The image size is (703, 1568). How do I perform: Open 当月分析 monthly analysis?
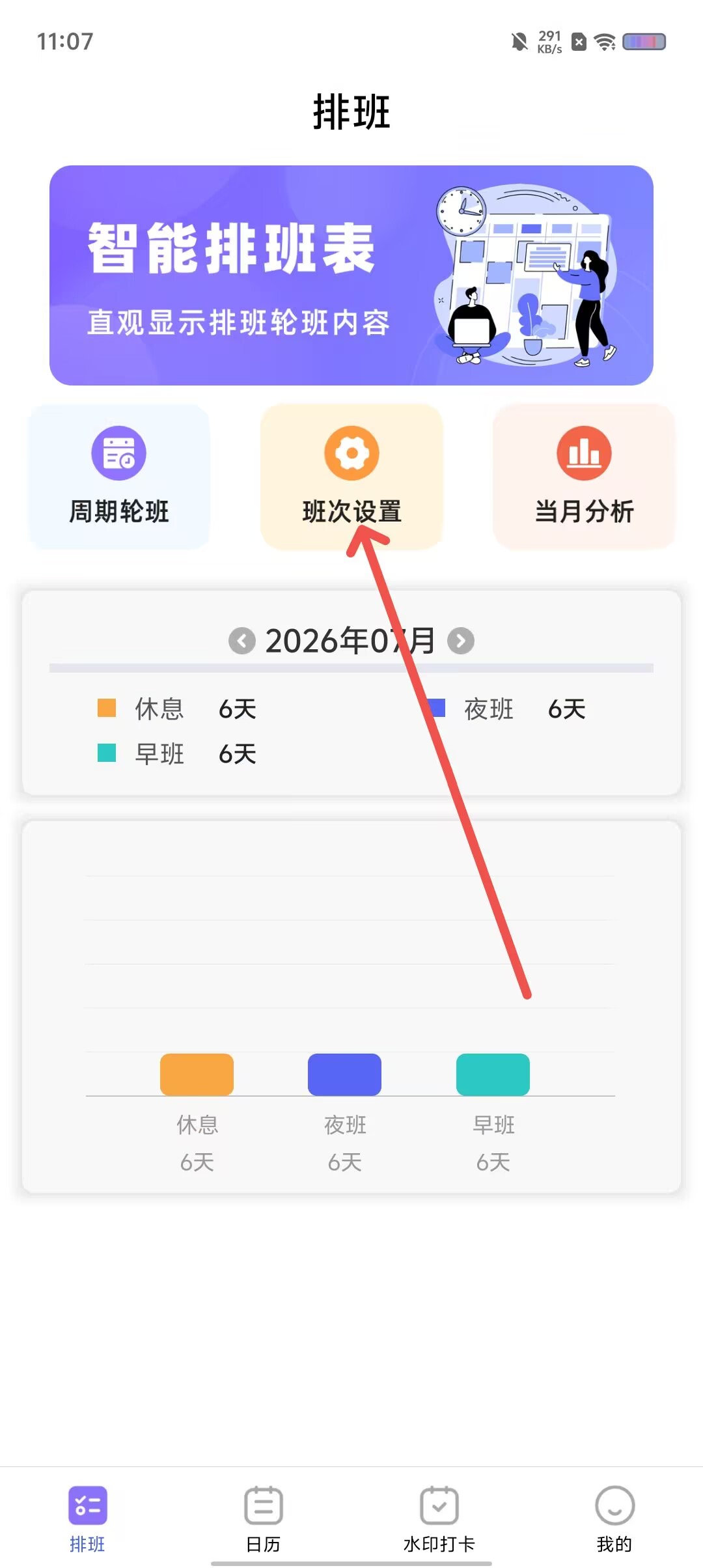click(x=584, y=477)
